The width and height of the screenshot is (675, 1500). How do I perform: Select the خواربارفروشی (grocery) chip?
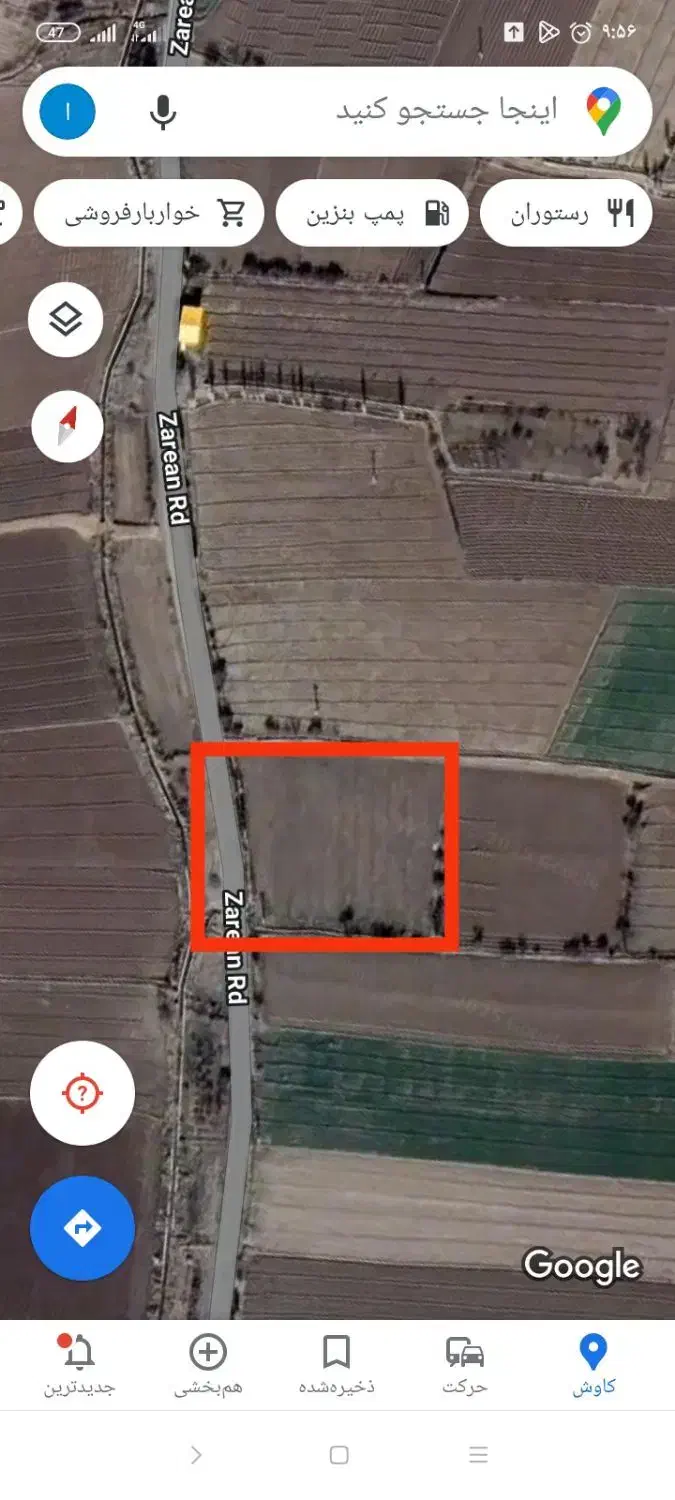click(149, 213)
